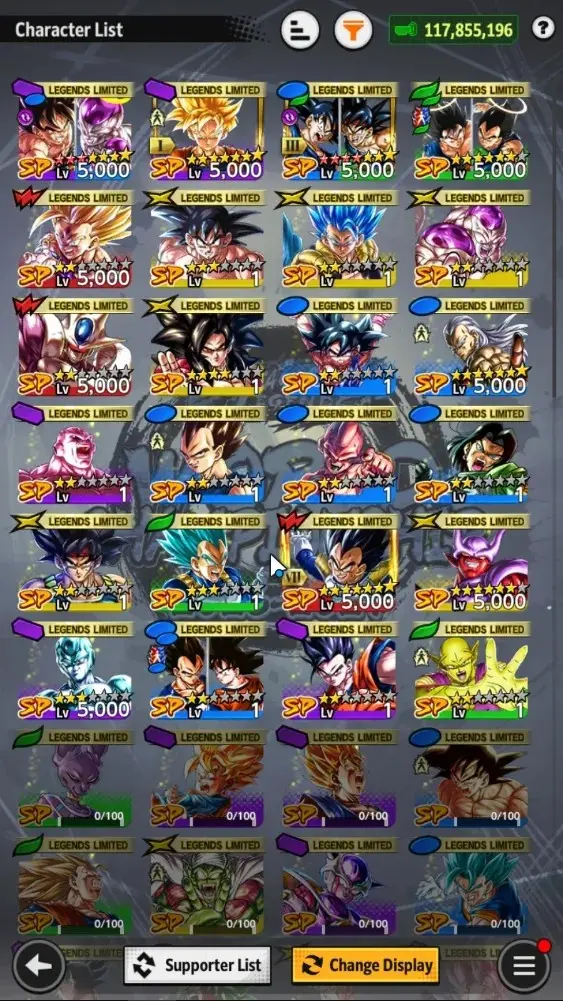Open the orange filter funnel
The height and width of the screenshot is (1001, 563).
(353, 30)
